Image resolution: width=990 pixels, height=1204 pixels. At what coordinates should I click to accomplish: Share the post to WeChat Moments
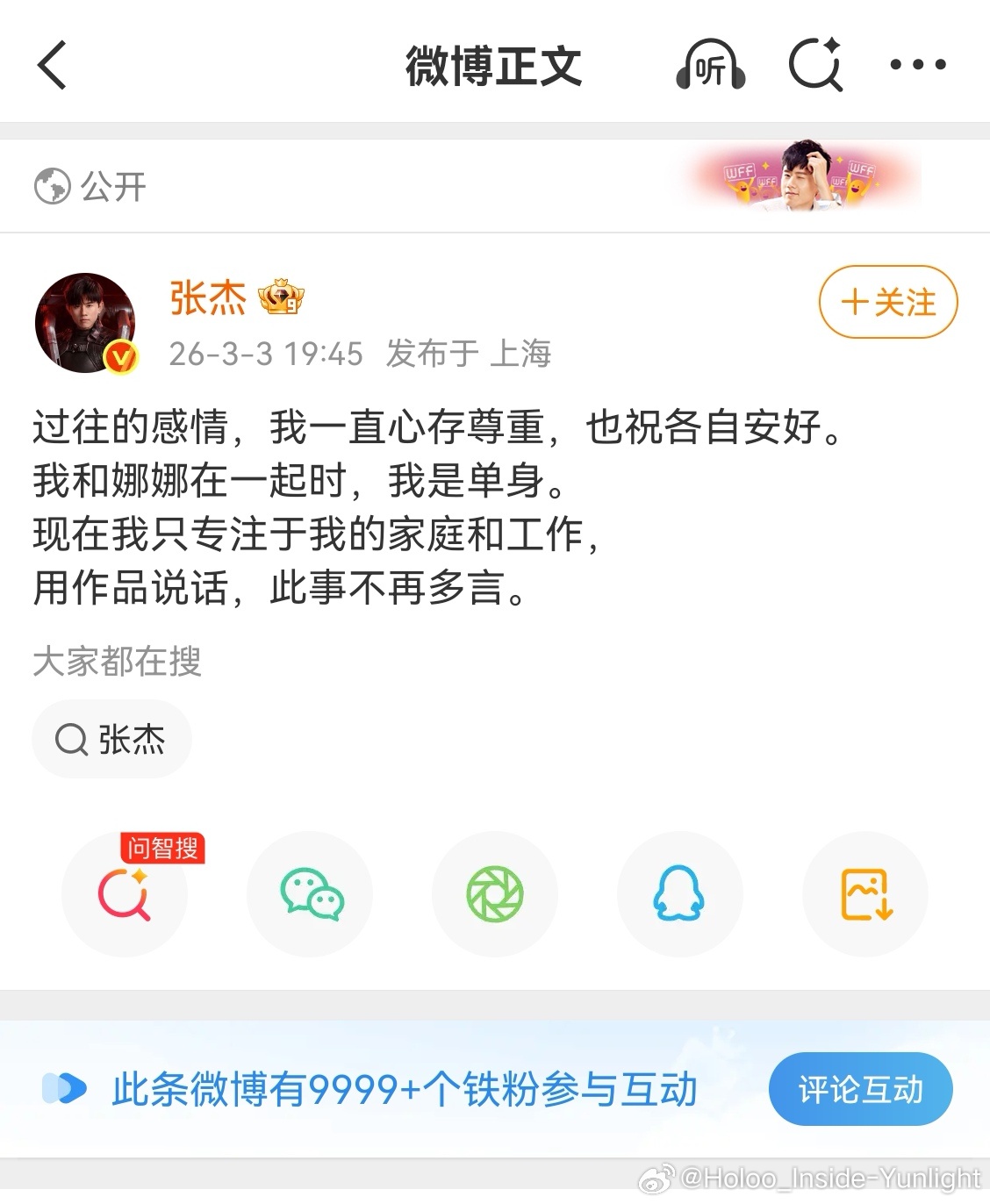click(x=494, y=893)
